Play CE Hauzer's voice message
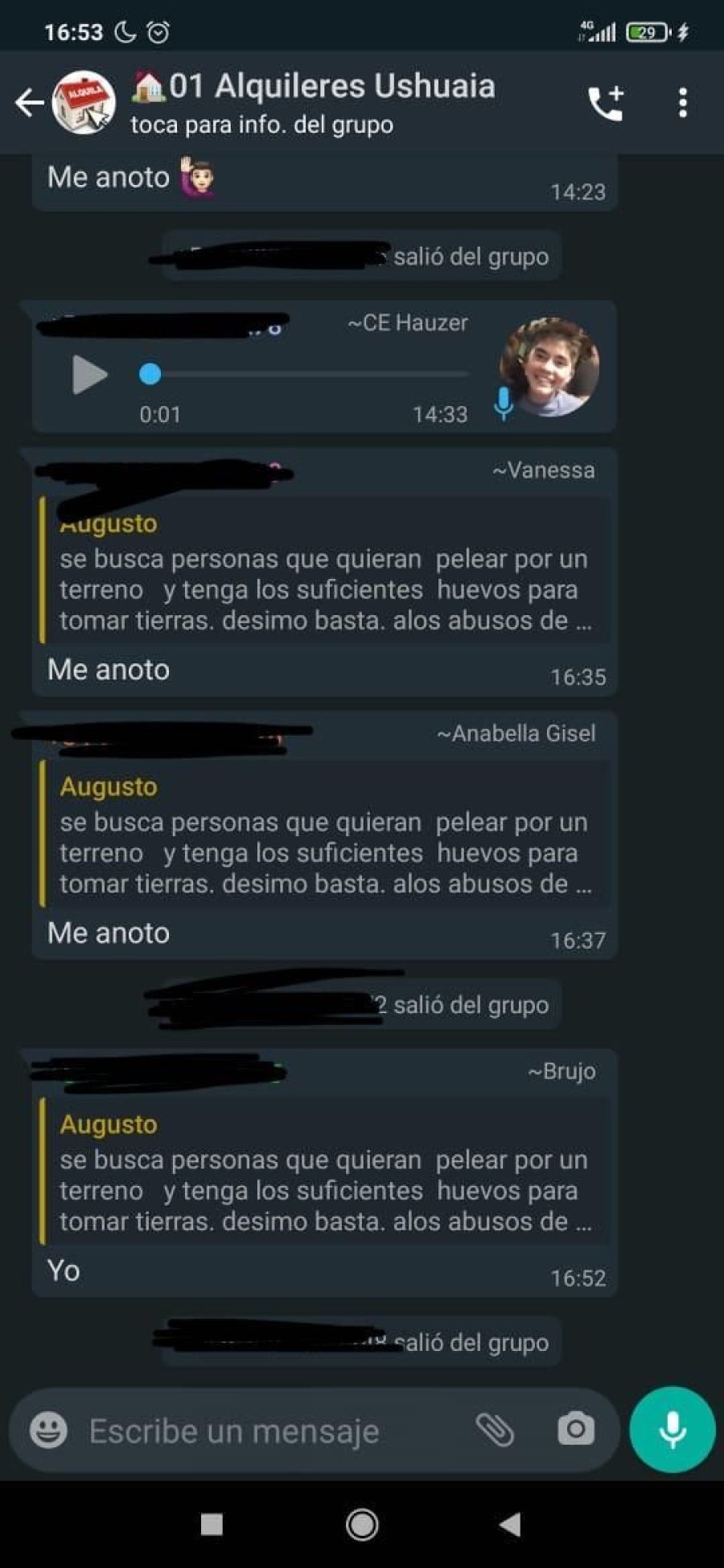The image size is (724, 1568). point(89,375)
